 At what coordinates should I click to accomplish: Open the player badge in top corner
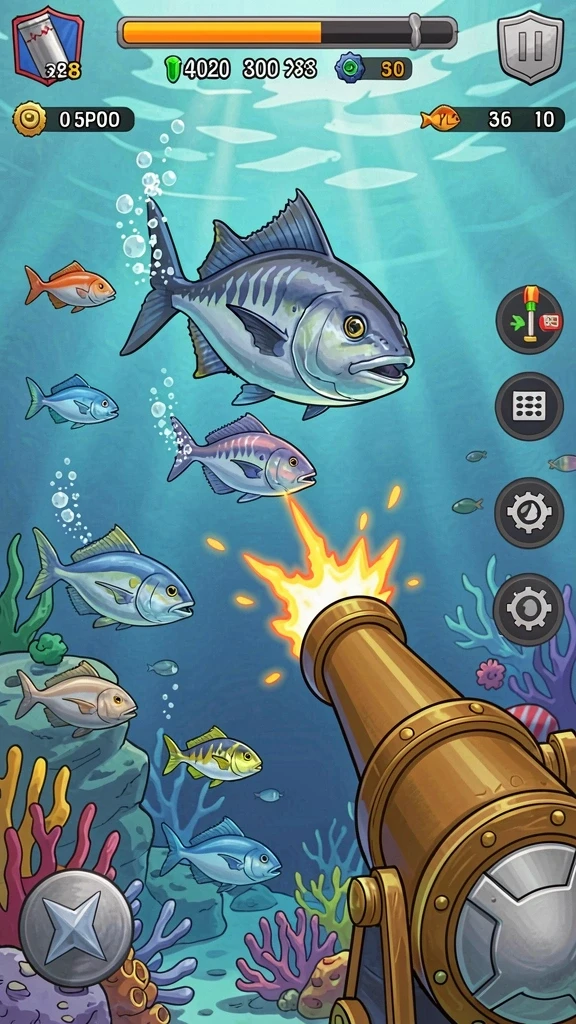(48, 46)
